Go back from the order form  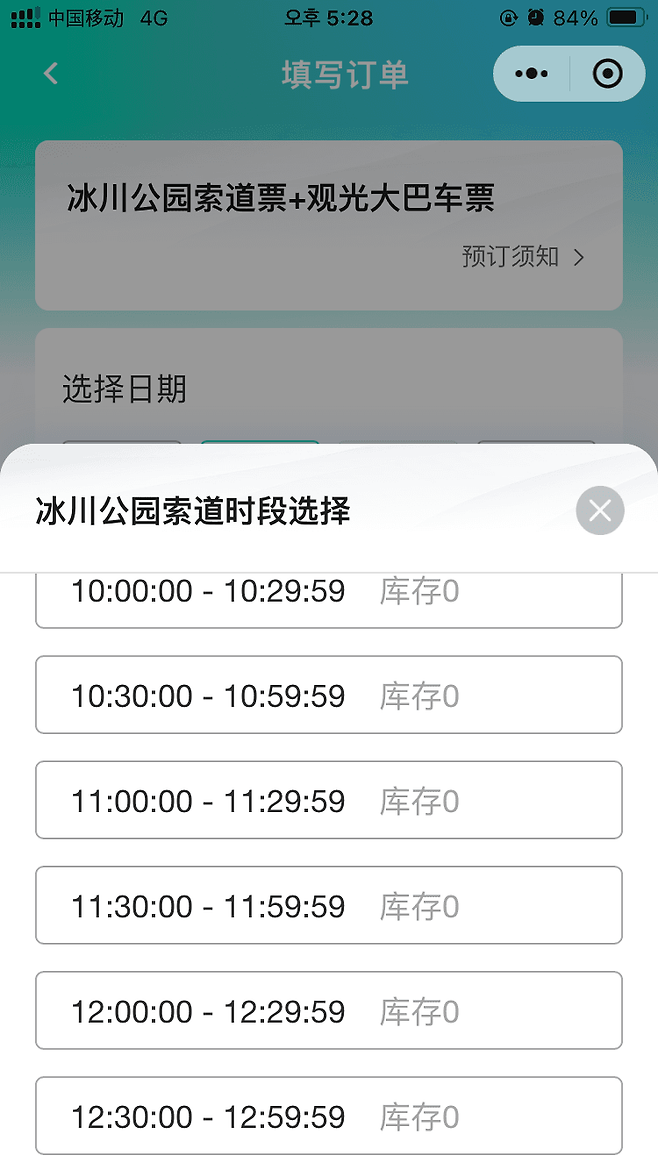click(51, 74)
